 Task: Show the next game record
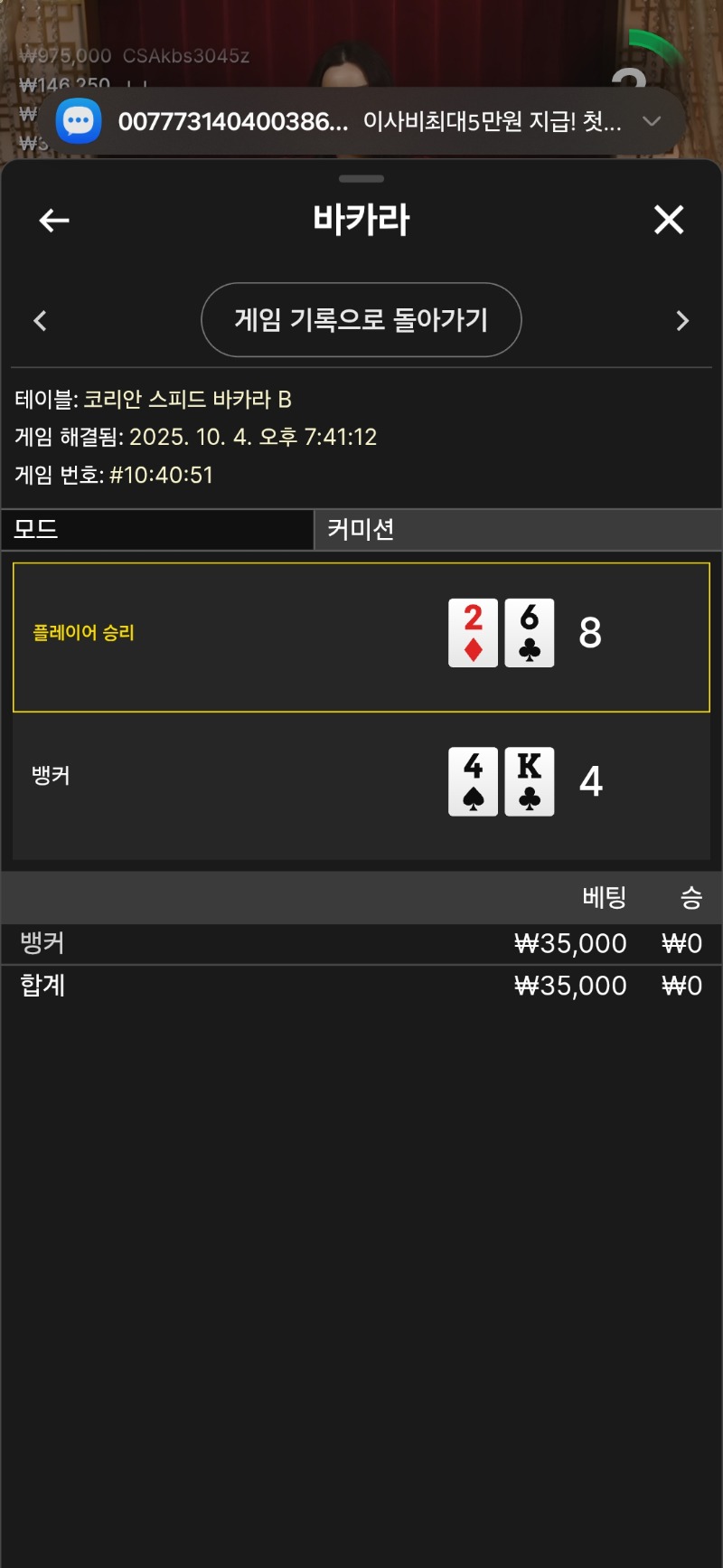point(682,321)
